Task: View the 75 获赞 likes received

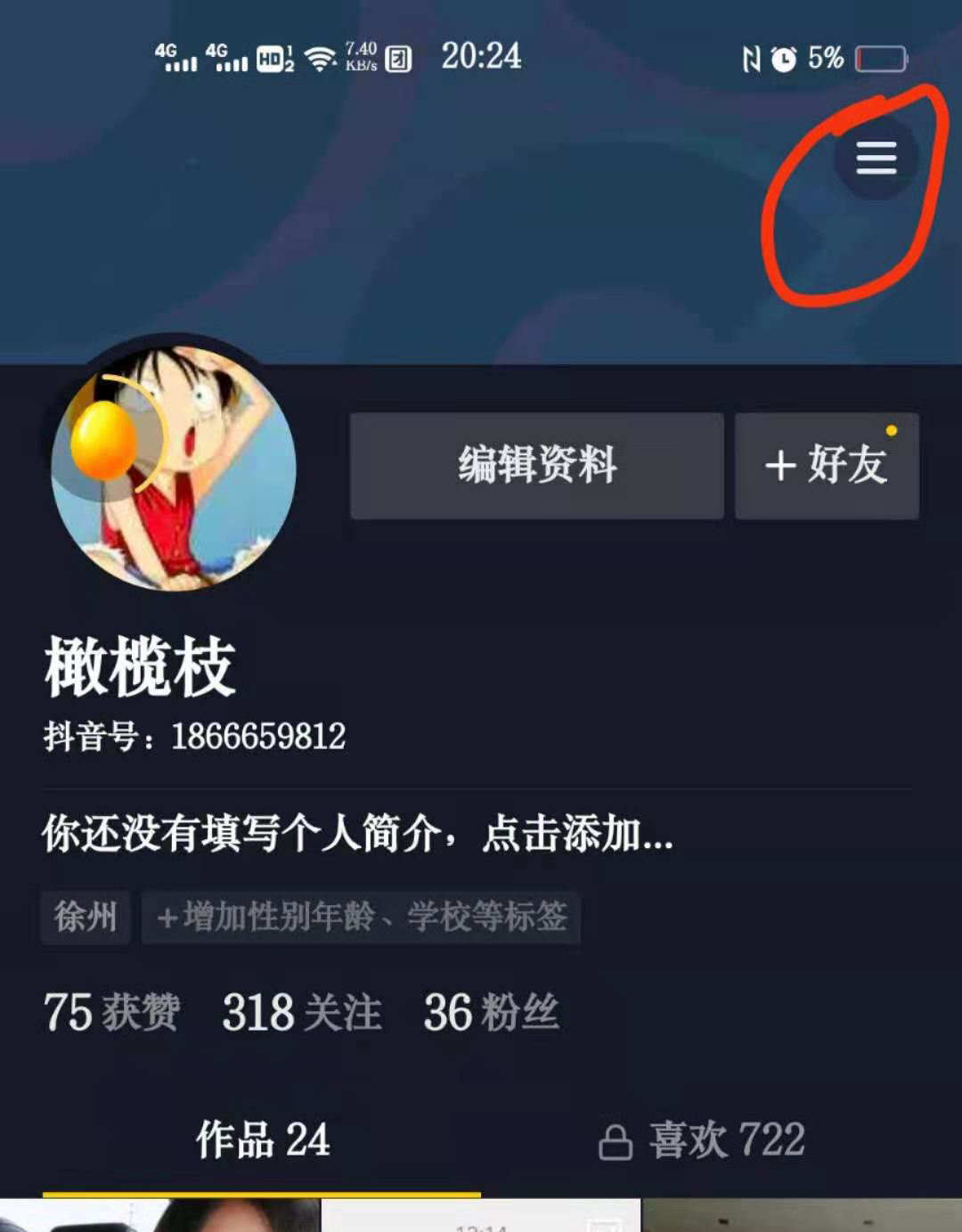Action: [x=111, y=1012]
